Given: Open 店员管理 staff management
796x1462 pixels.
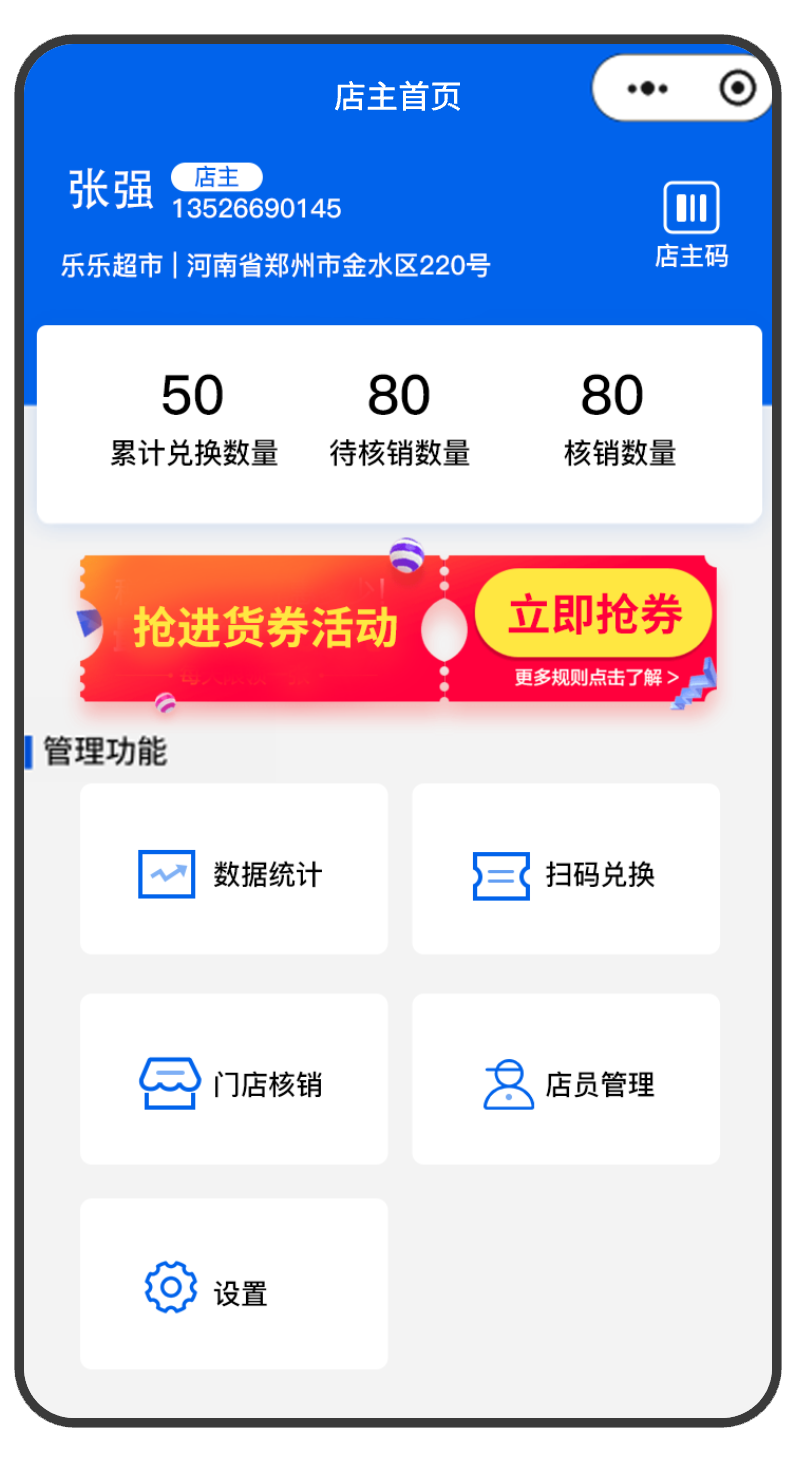Looking at the screenshot, I should coord(565,1079).
